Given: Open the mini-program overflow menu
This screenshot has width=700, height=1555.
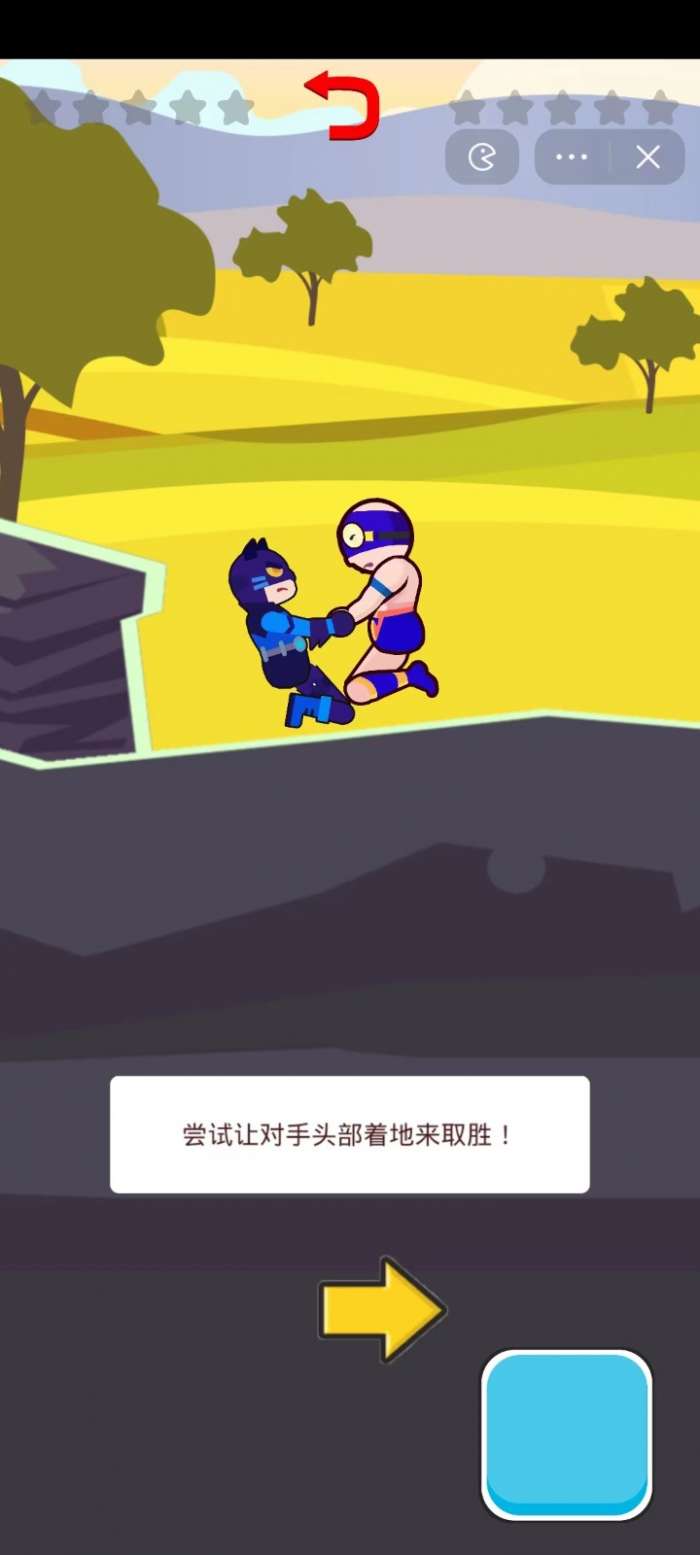Looking at the screenshot, I should coord(572,157).
